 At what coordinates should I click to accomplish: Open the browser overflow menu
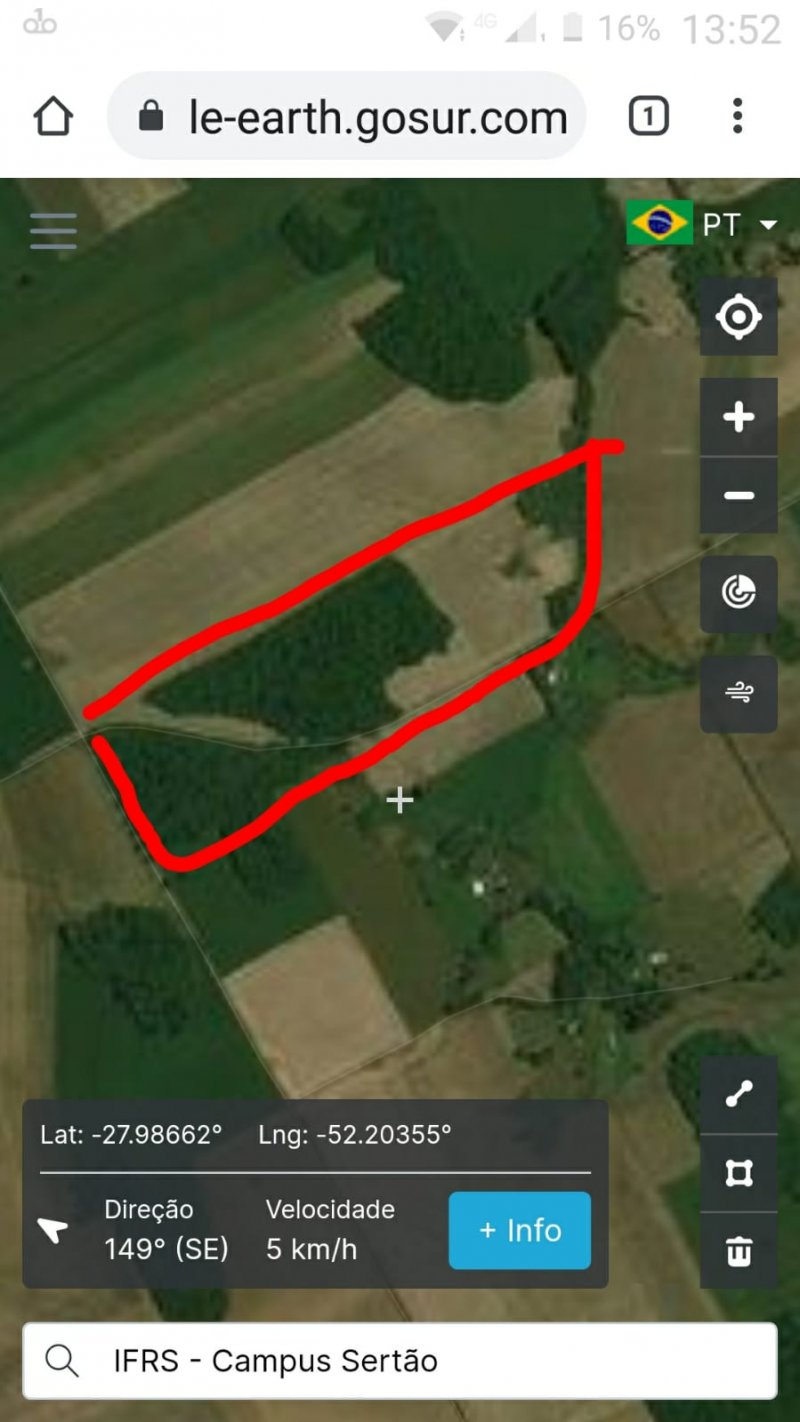[x=737, y=118]
